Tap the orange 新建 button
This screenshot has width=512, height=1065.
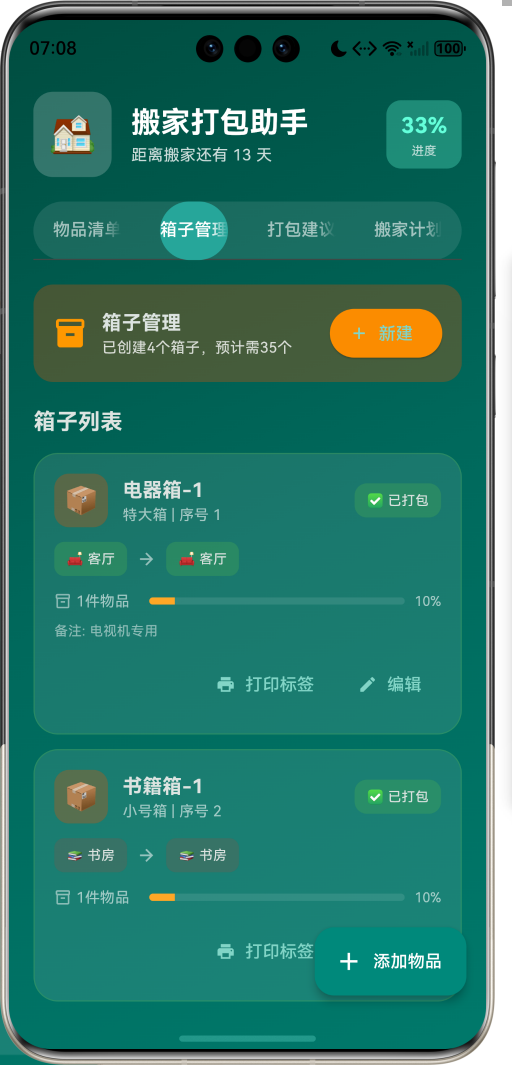coord(386,333)
